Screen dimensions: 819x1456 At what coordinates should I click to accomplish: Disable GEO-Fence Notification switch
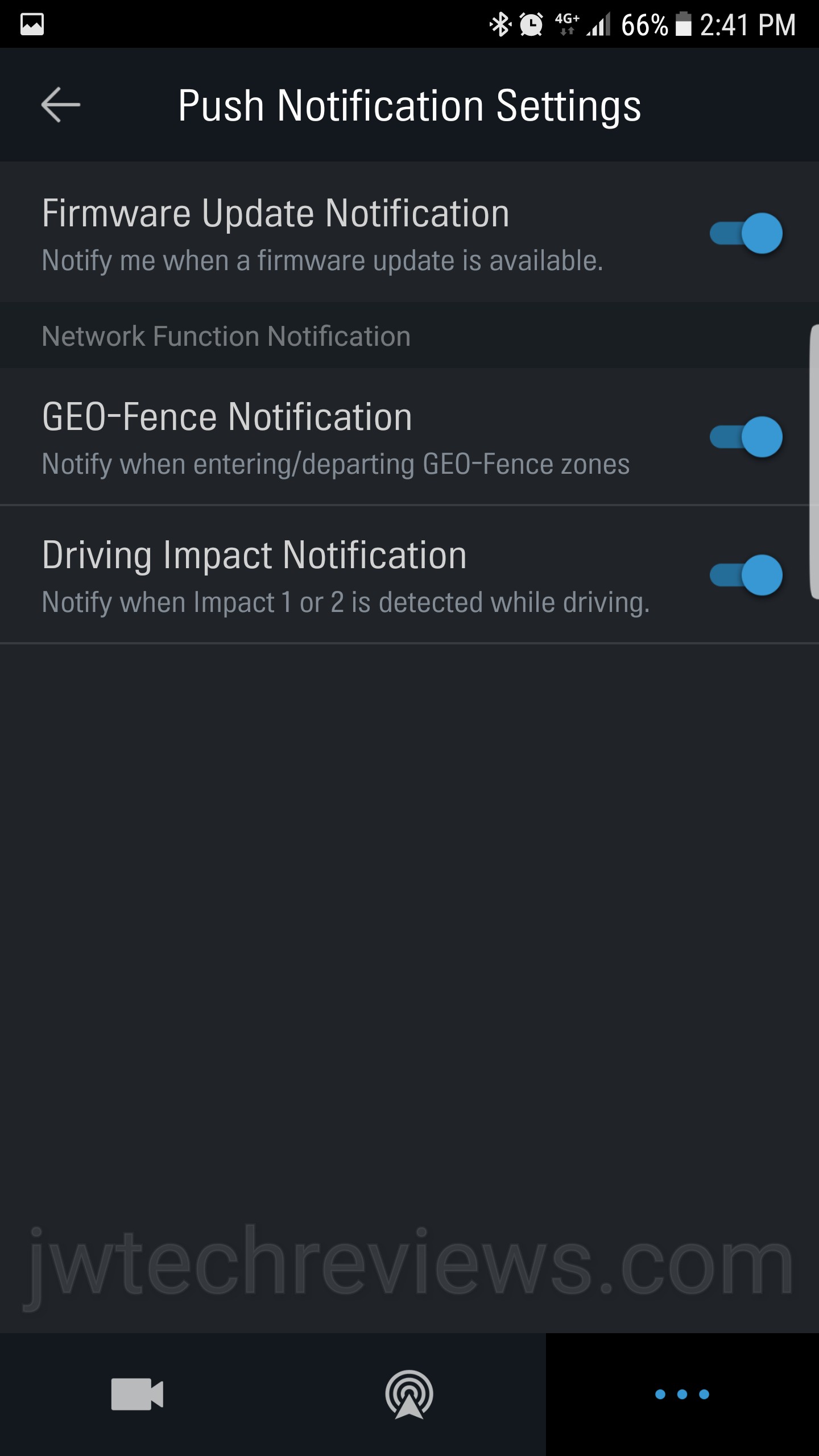(746, 437)
